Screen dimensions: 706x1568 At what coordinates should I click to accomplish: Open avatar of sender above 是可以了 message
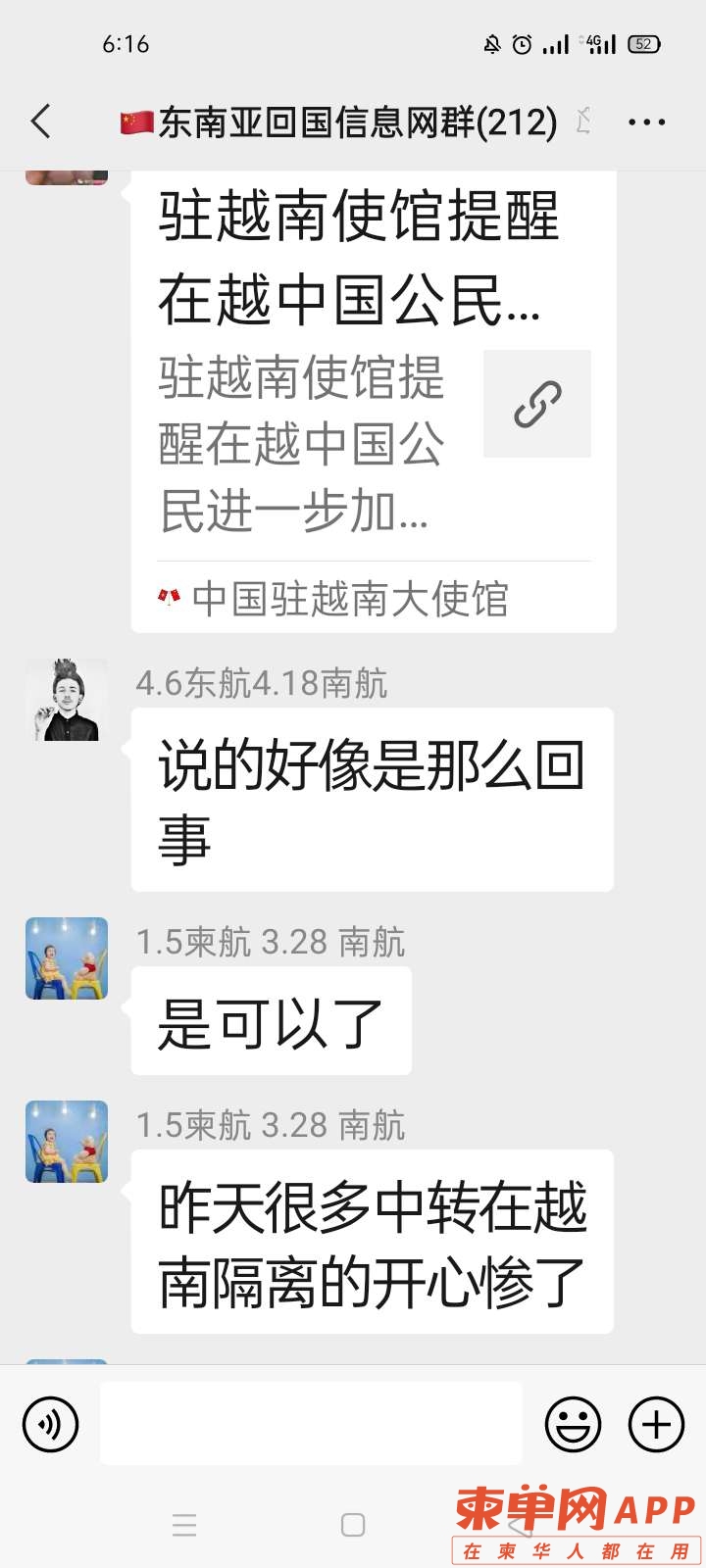(67, 958)
